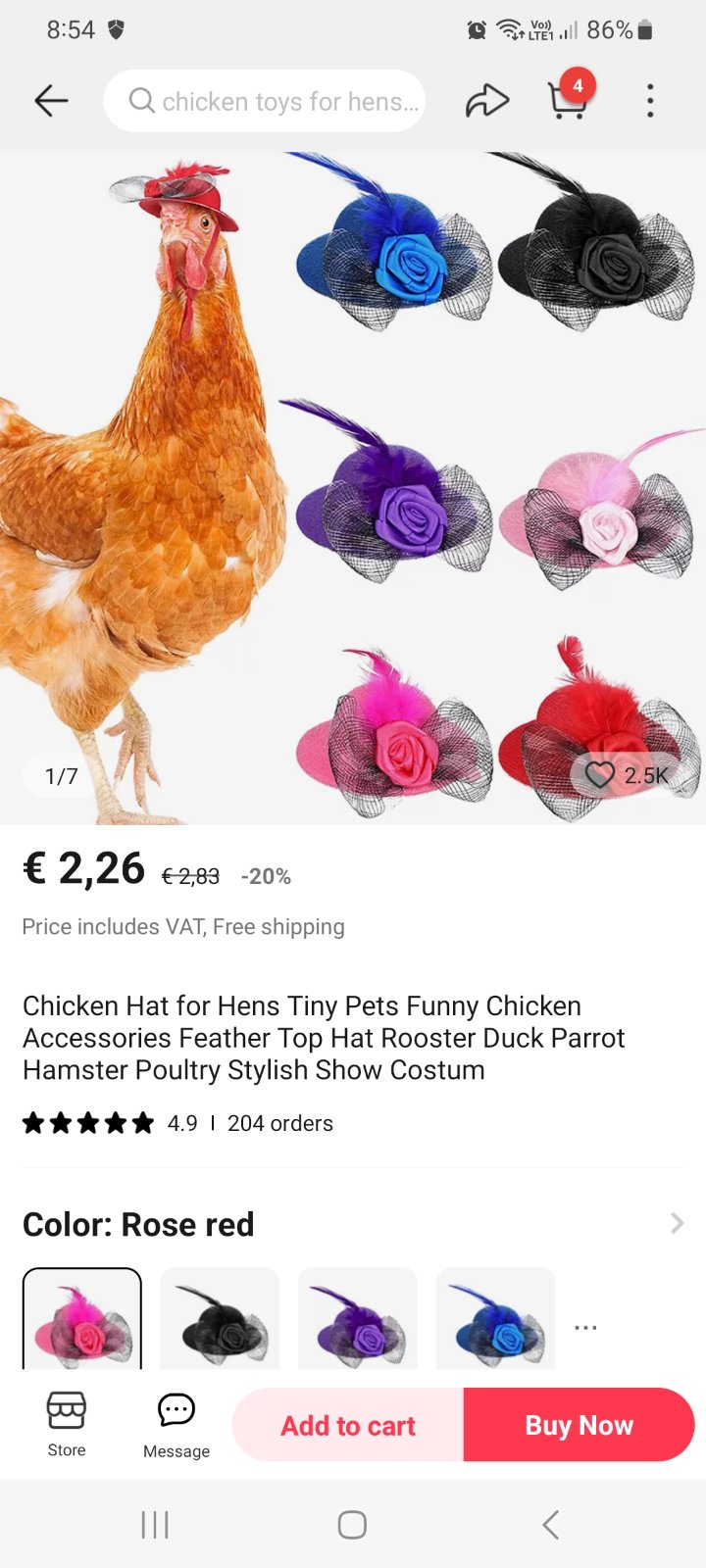The height and width of the screenshot is (1568, 706).
Task: Pick the purple hat color
Action: coord(358,1319)
